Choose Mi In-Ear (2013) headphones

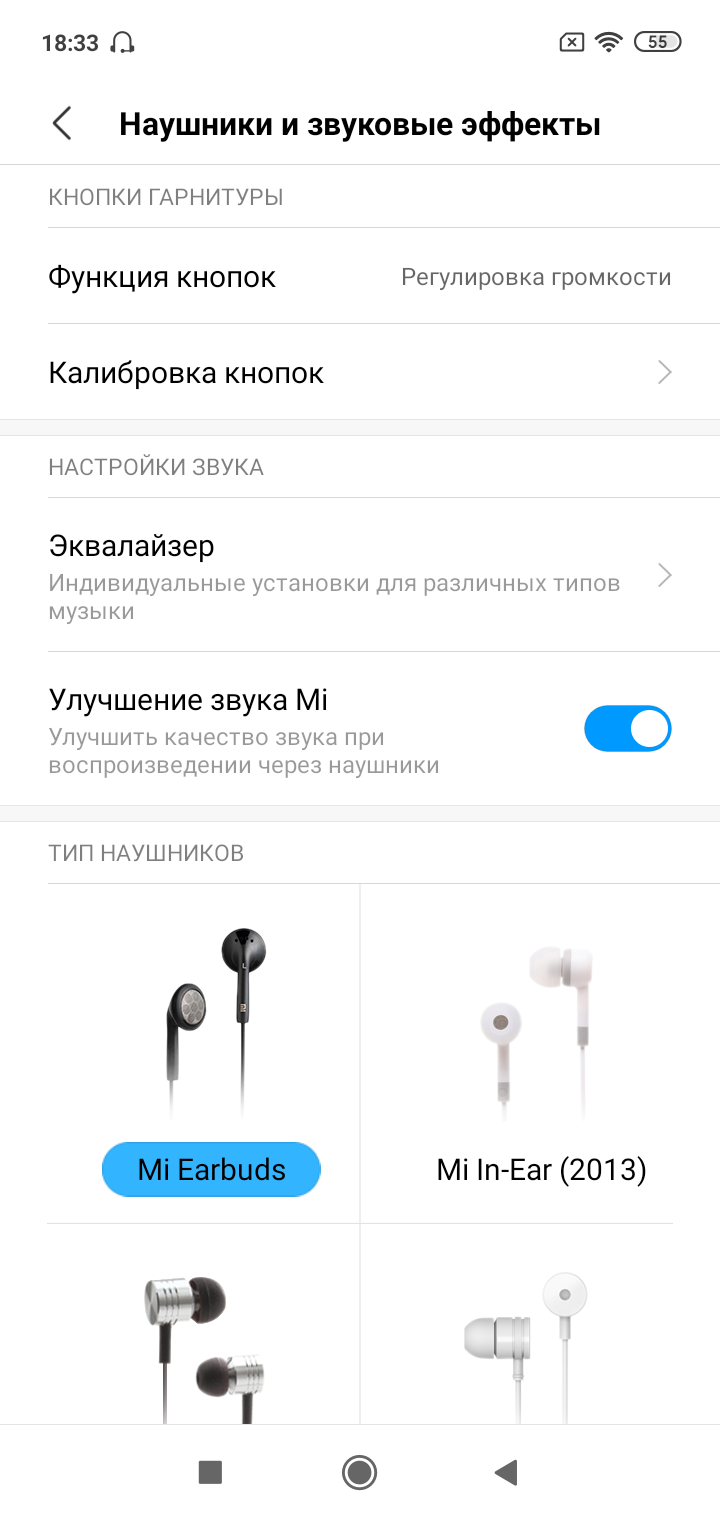[541, 1169]
